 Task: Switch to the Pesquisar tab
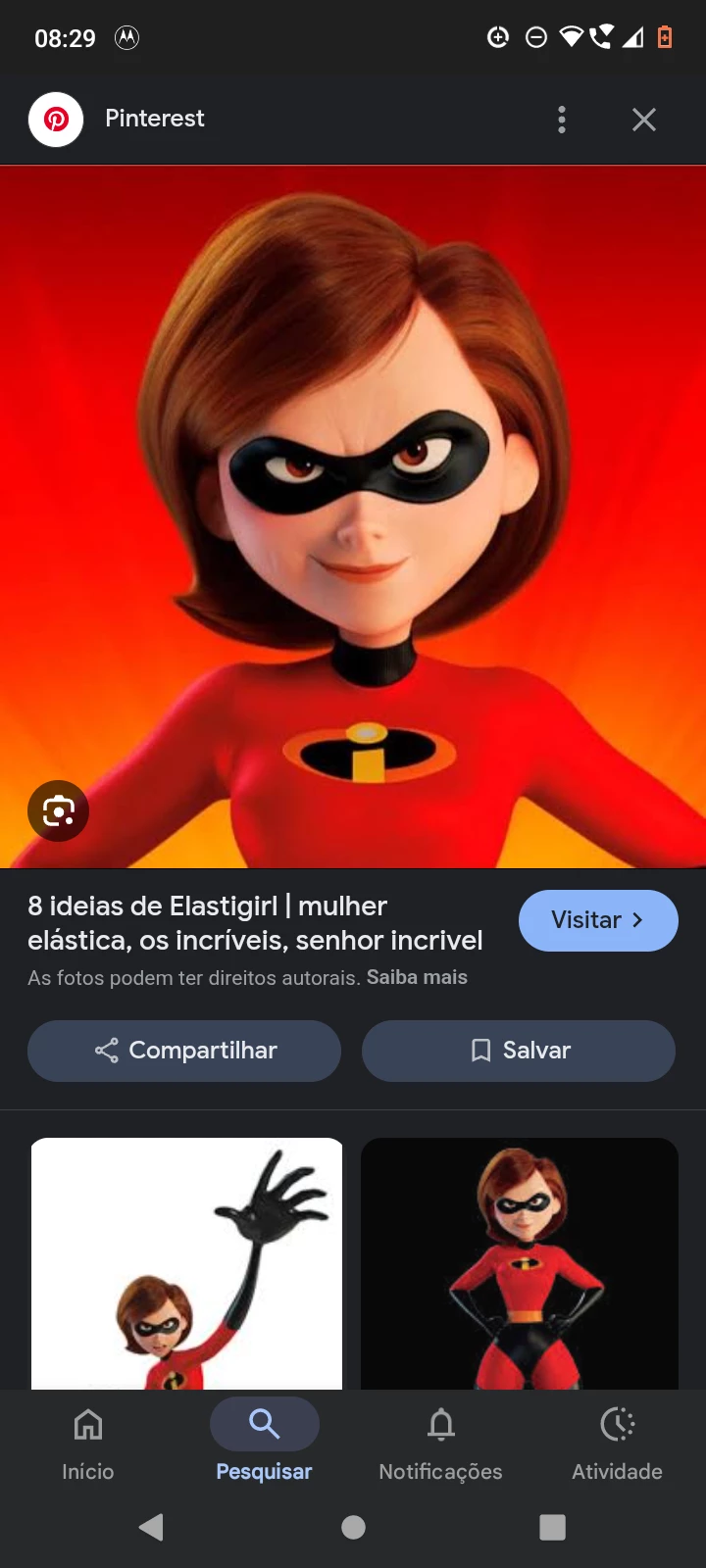click(264, 1442)
